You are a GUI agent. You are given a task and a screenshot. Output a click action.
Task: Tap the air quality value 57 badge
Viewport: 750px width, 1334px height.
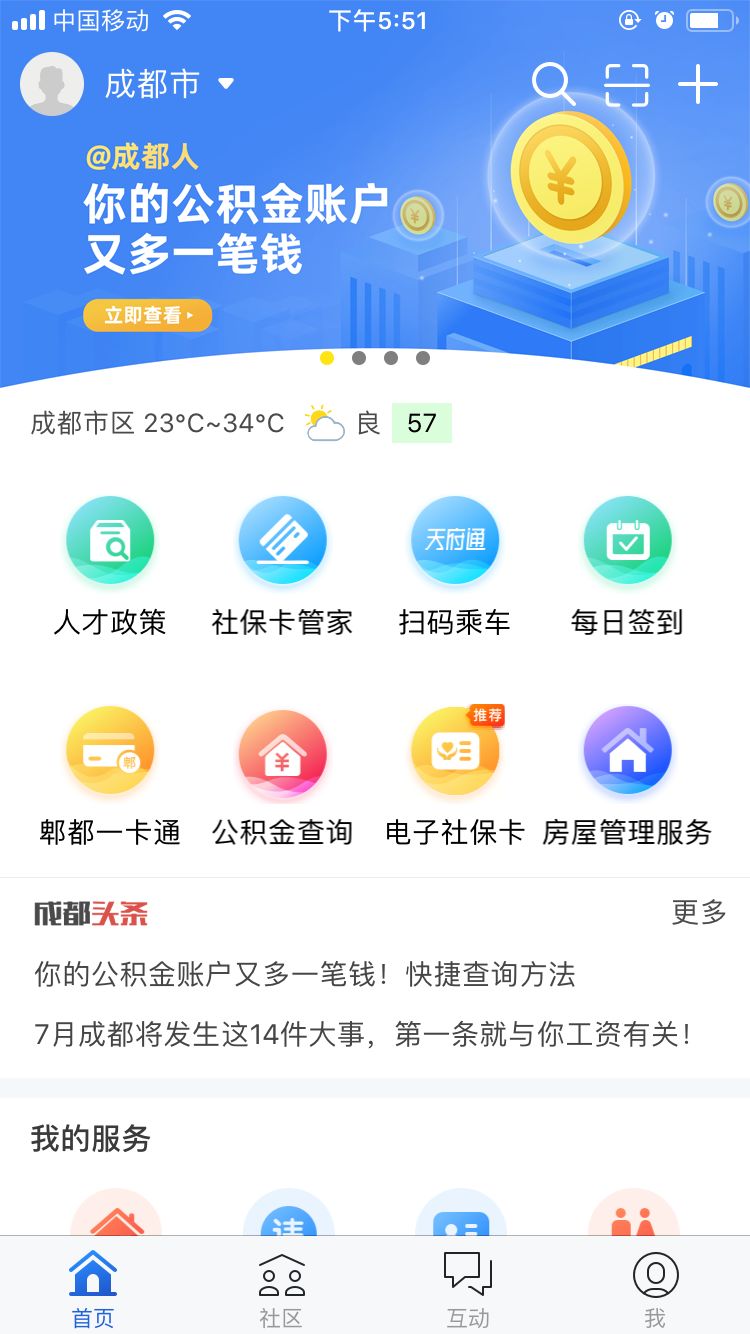[x=421, y=423]
